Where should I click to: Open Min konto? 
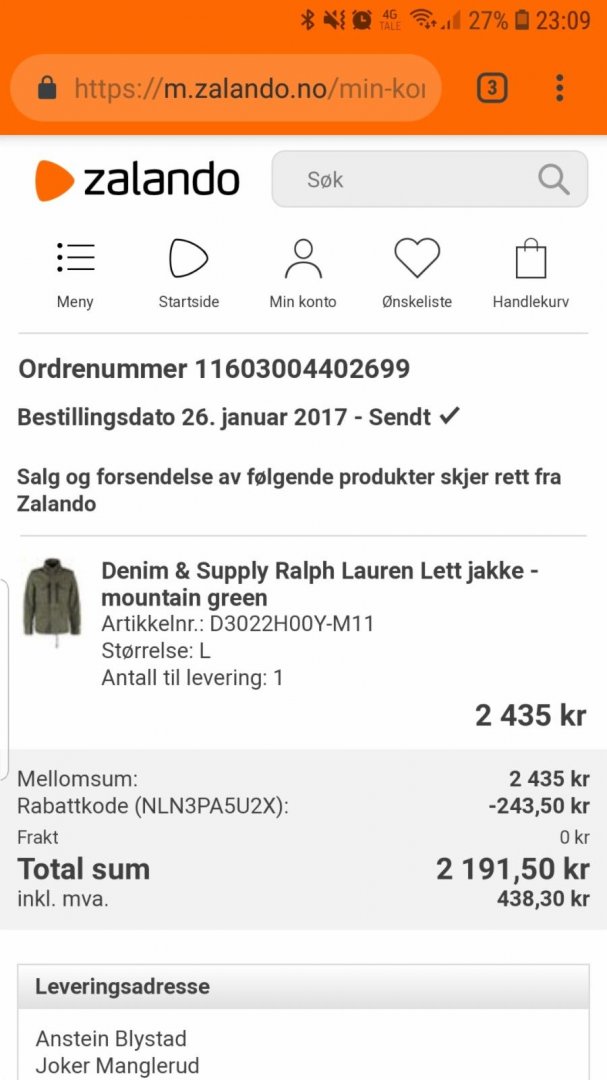(303, 273)
